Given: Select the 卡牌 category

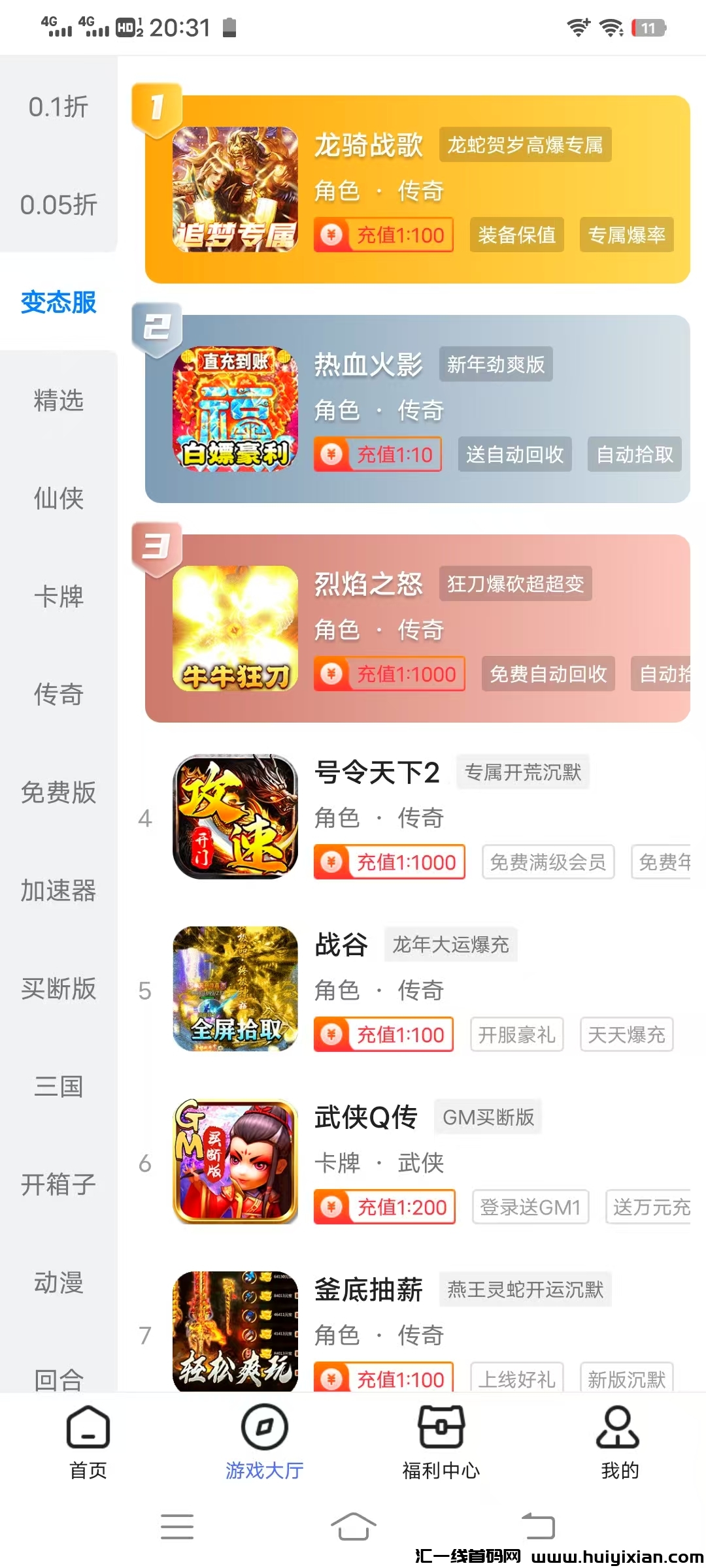Looking at the screenshot, I should [58, 597].
